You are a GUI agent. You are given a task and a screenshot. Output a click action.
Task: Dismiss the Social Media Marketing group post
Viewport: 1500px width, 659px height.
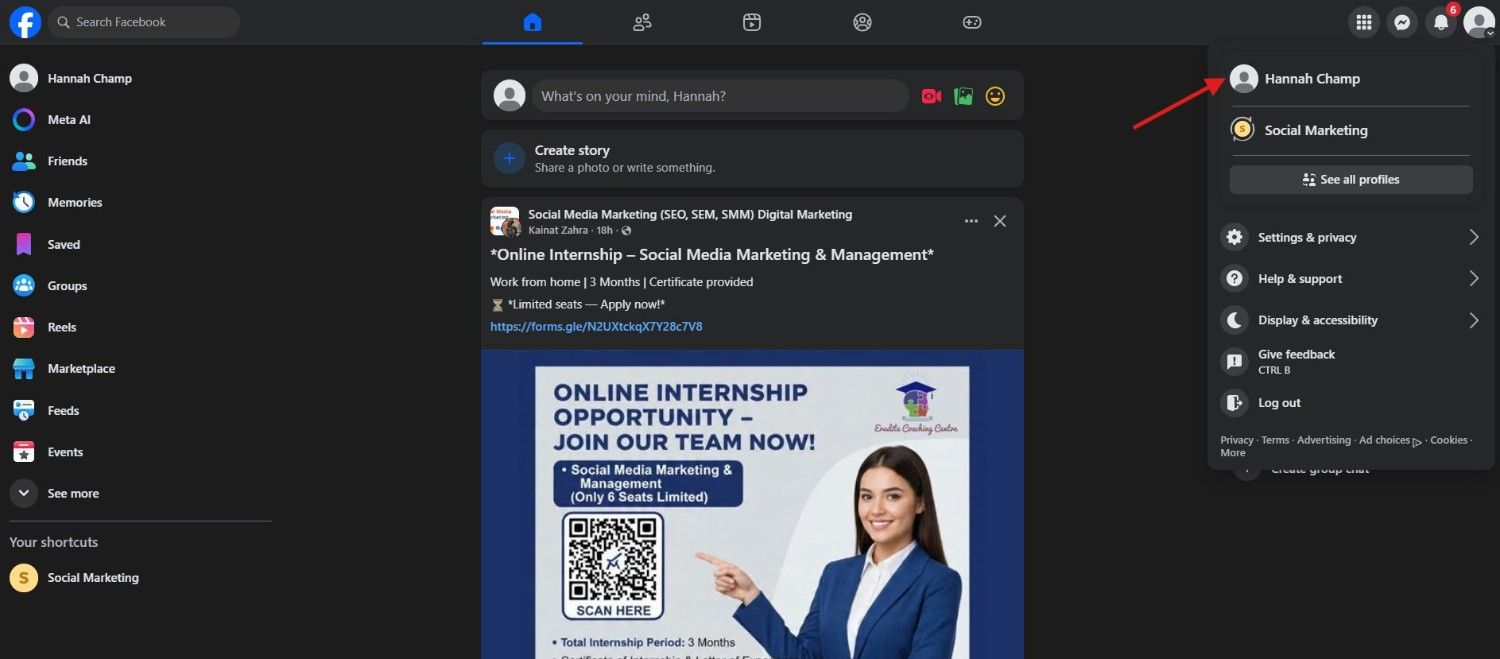tap(1000, 221)
